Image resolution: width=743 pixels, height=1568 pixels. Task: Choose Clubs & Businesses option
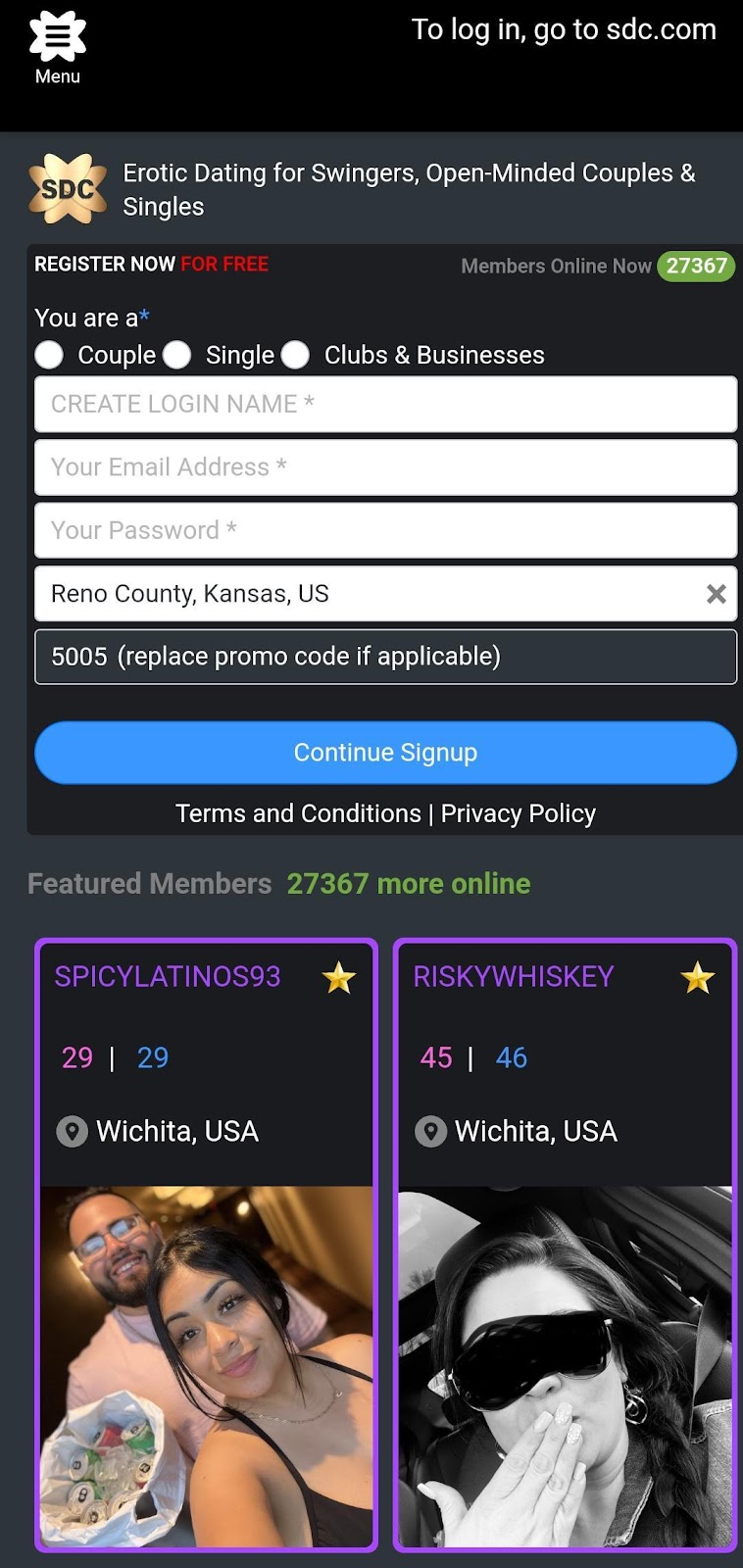pyautogui.click(x=296, y=355)
